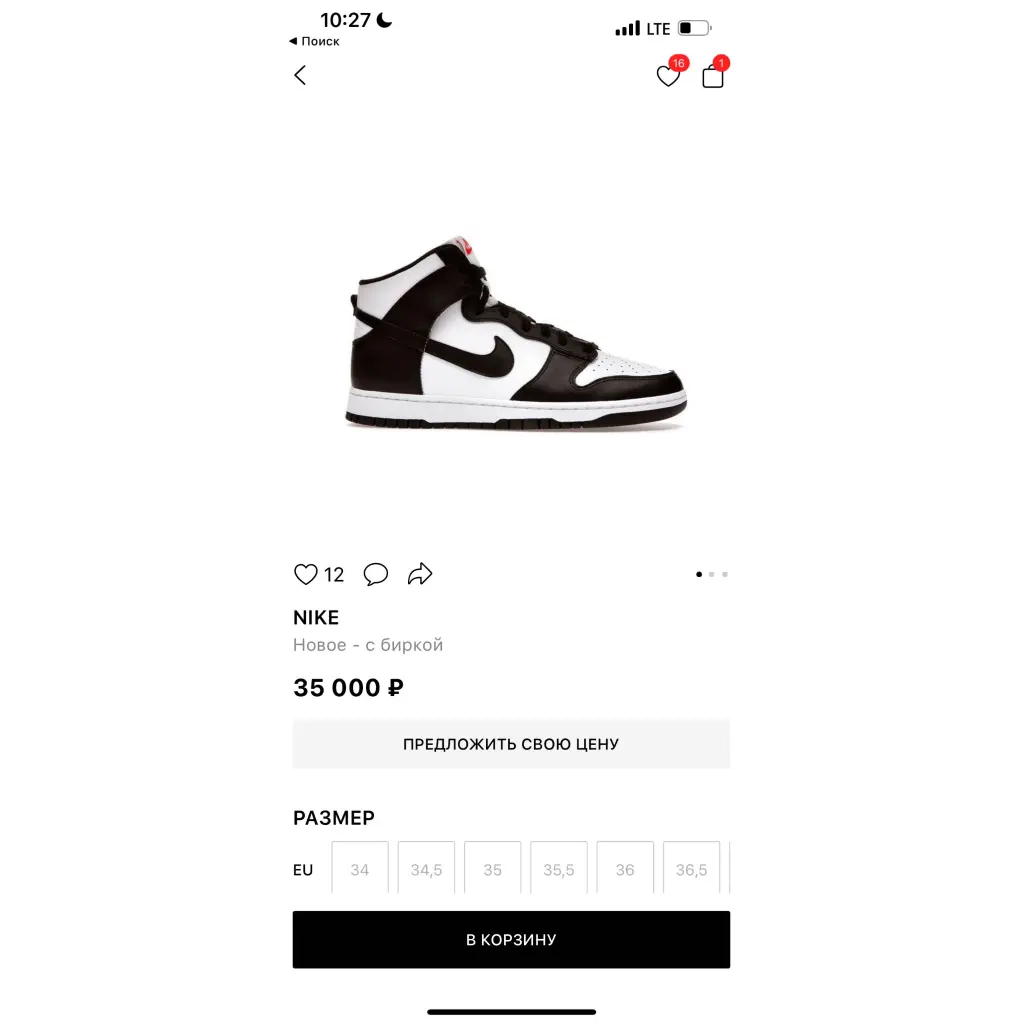
Task: Open the shopping bag
Action: (713, 76)
